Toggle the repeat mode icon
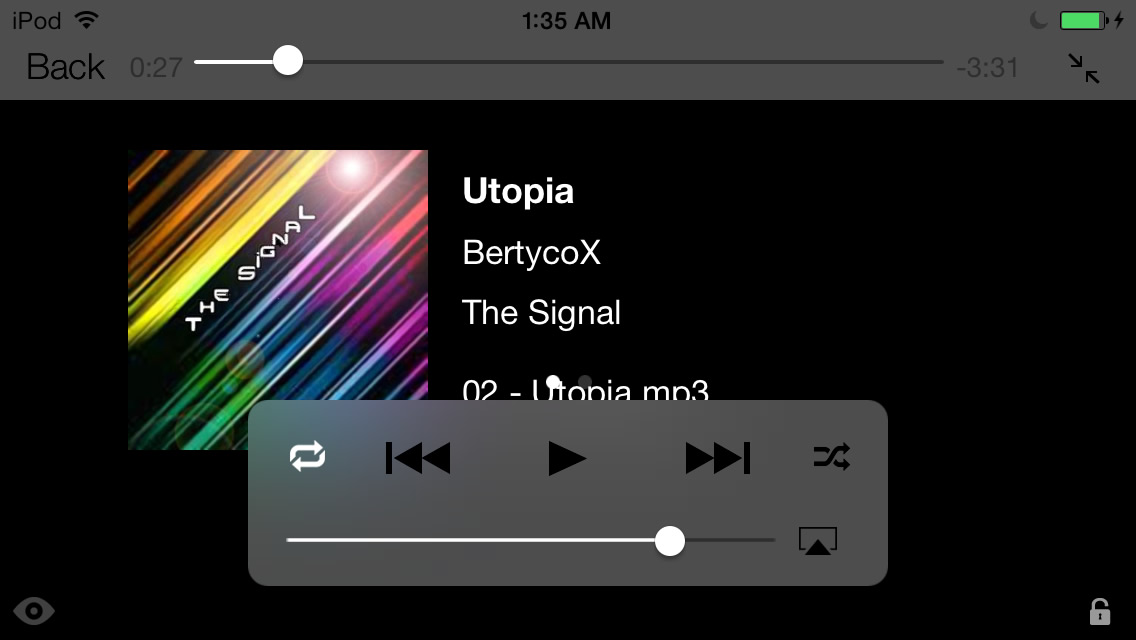The width and height of the screenshot is (1136, 640). [x=308, y=458]
